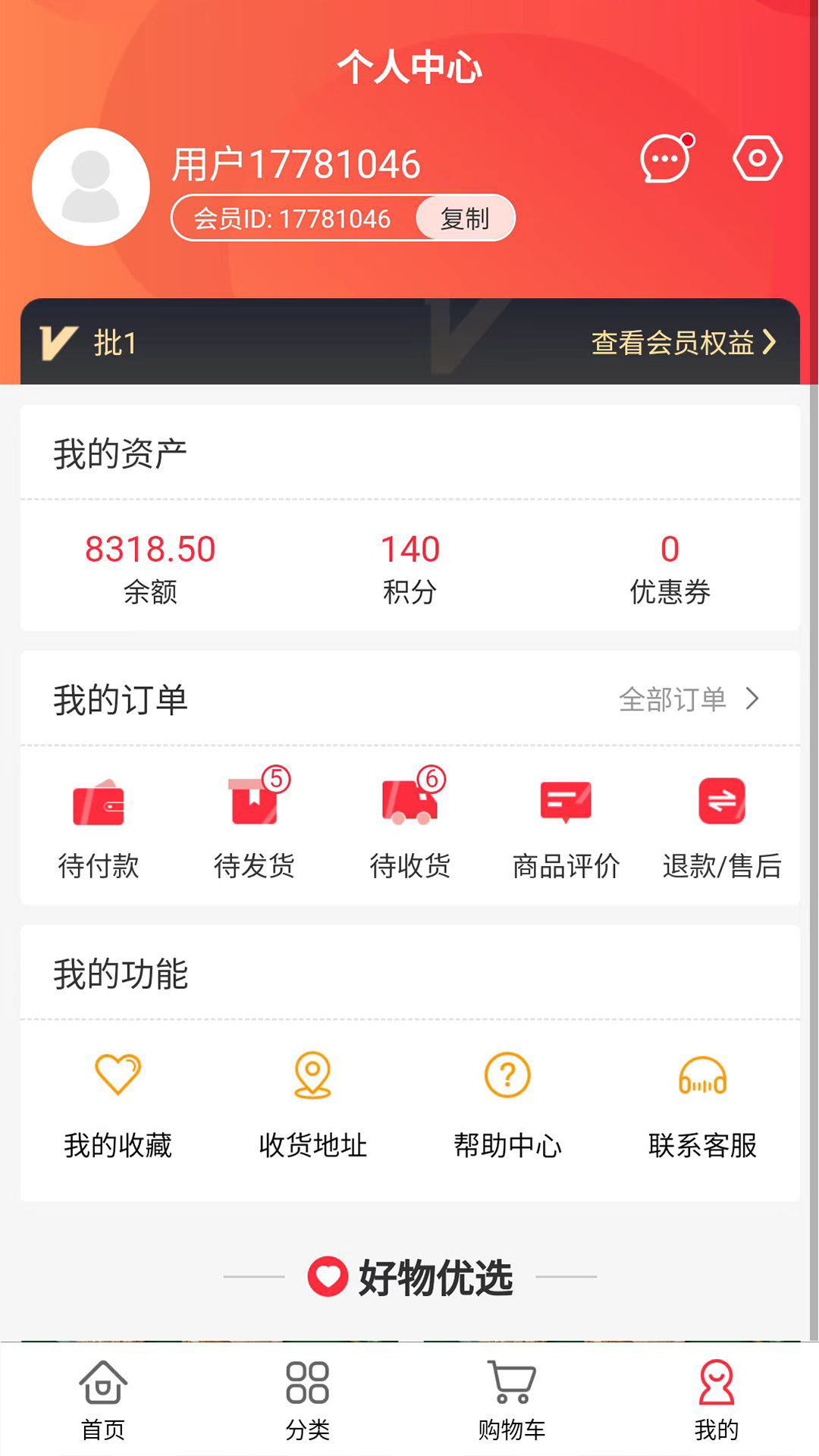
Task: Click the 复制 copy button
Action: click(464, 218)
